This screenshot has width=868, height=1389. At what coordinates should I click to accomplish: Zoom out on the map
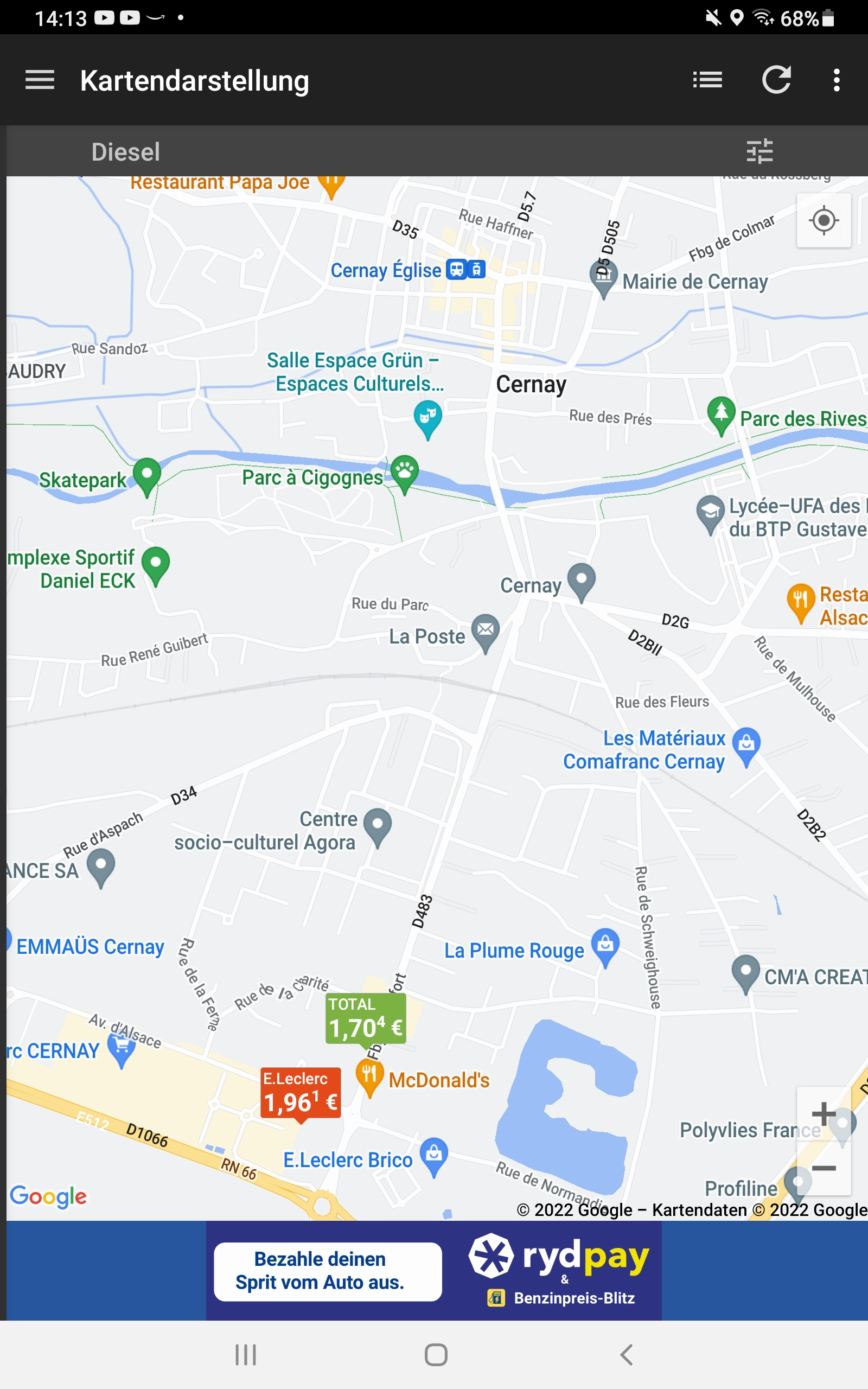[x=823, y=1168]
